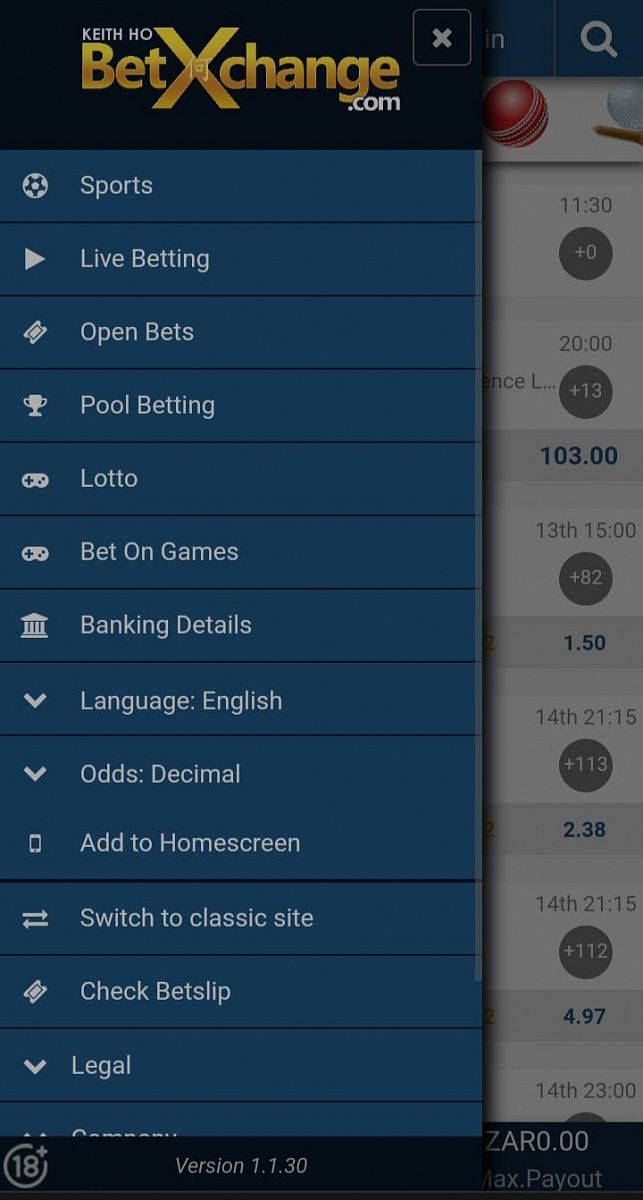This screenshot has height=1200, width=643.
Task: Tap Add to Homescreen
Action: (x=190, y=843)
